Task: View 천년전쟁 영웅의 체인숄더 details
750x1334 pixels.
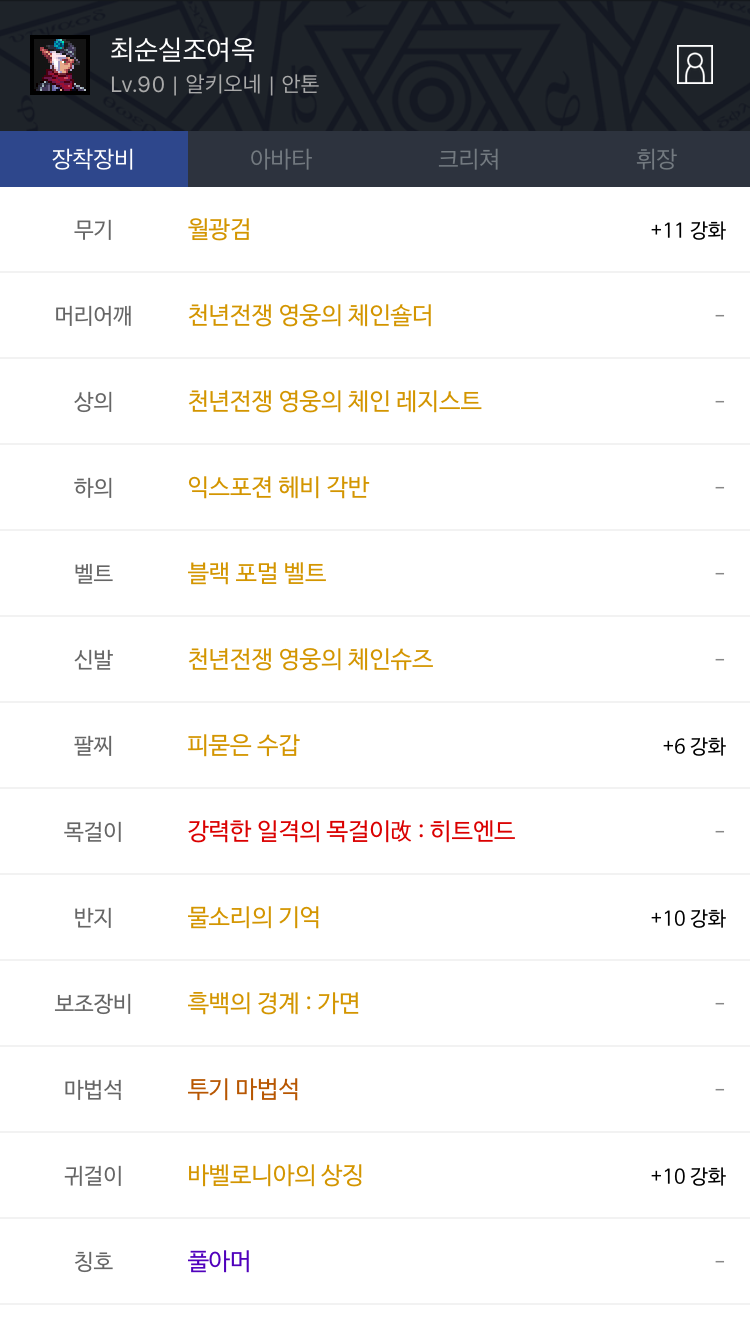Action: 310,316
